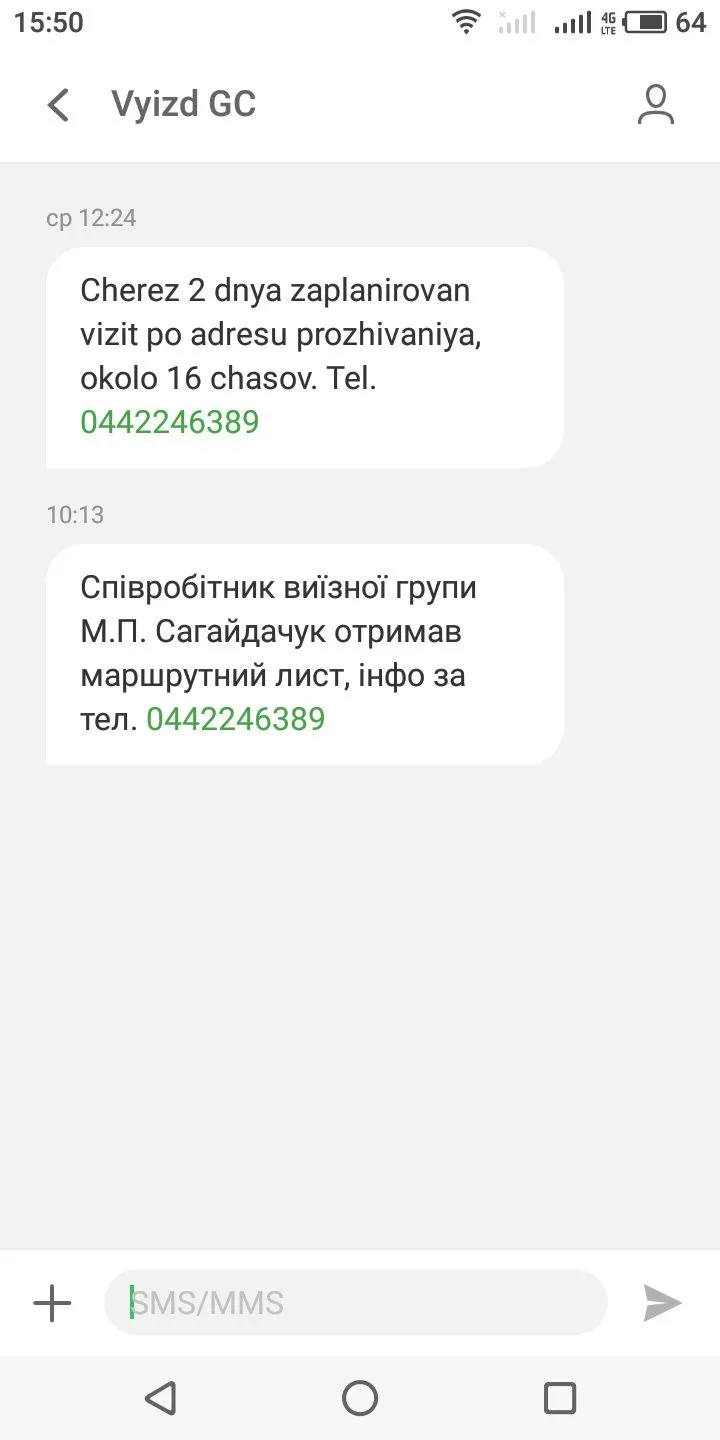Tap the phone number in the Ukrainian message

236,719
